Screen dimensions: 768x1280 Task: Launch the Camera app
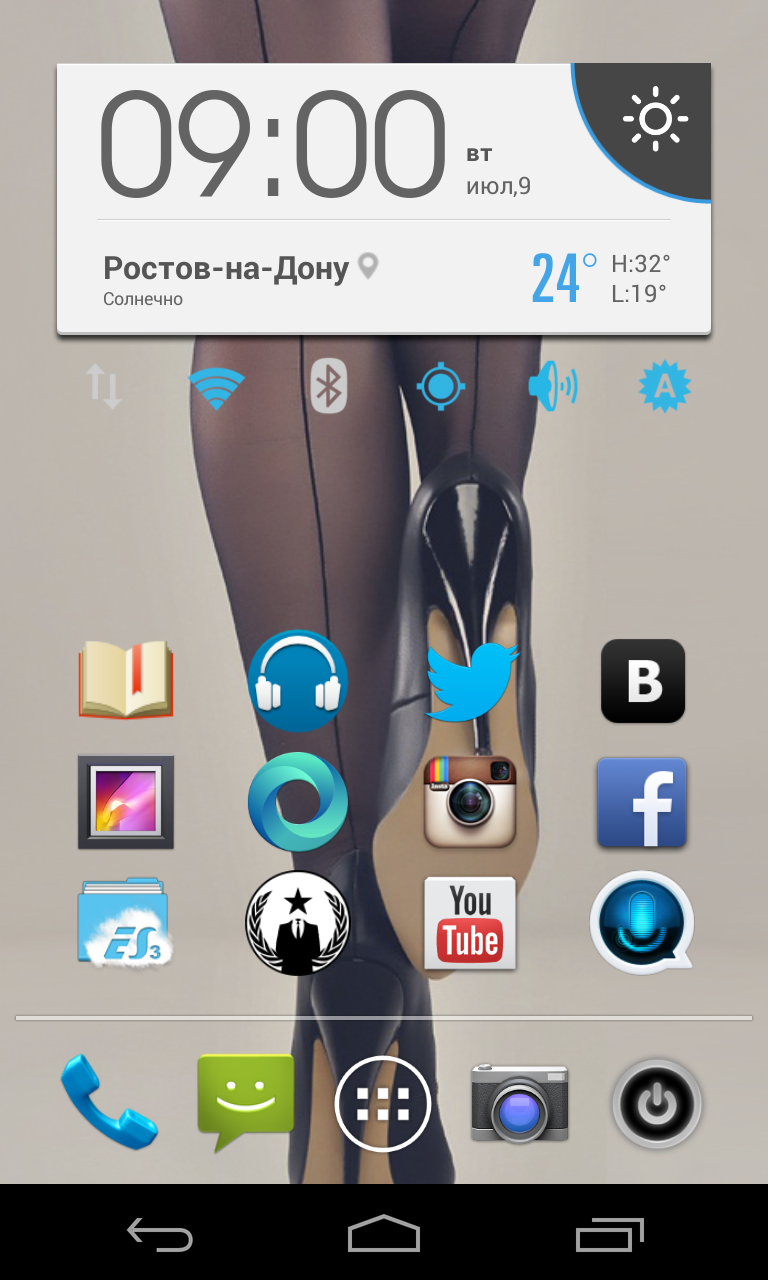coord(520,1103)
